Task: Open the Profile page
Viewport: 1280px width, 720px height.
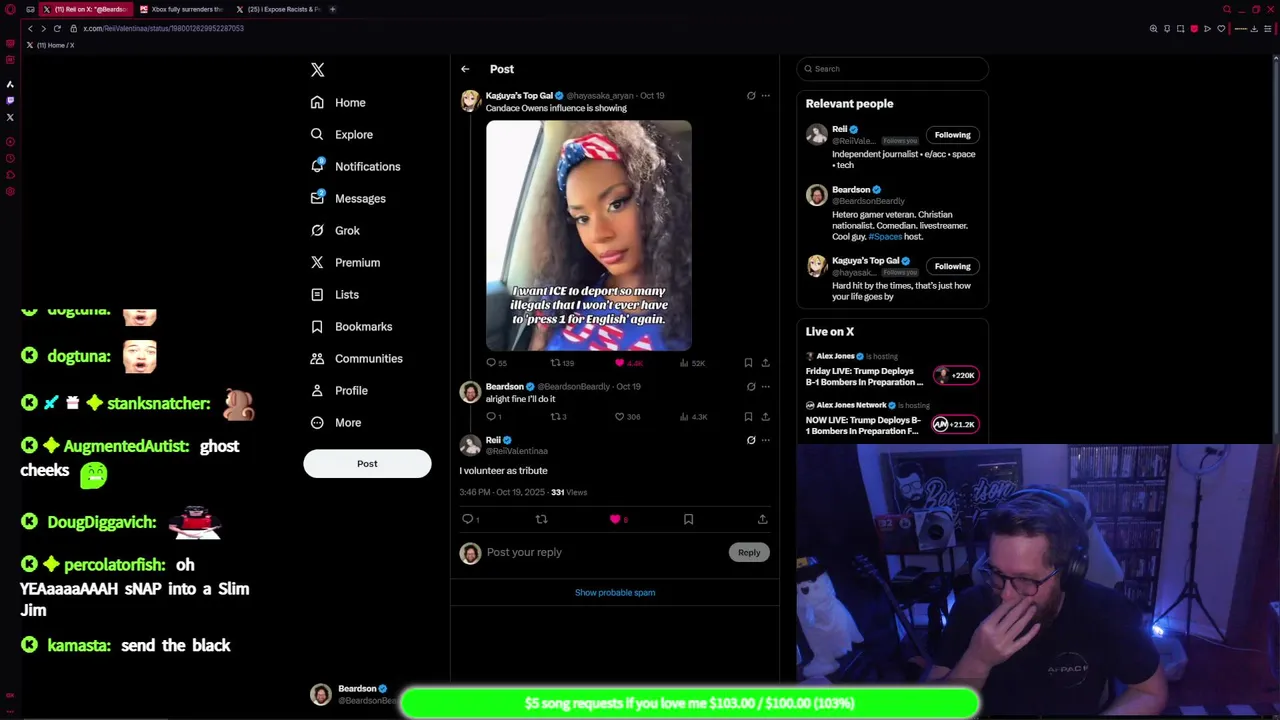Action: (350, 391)
